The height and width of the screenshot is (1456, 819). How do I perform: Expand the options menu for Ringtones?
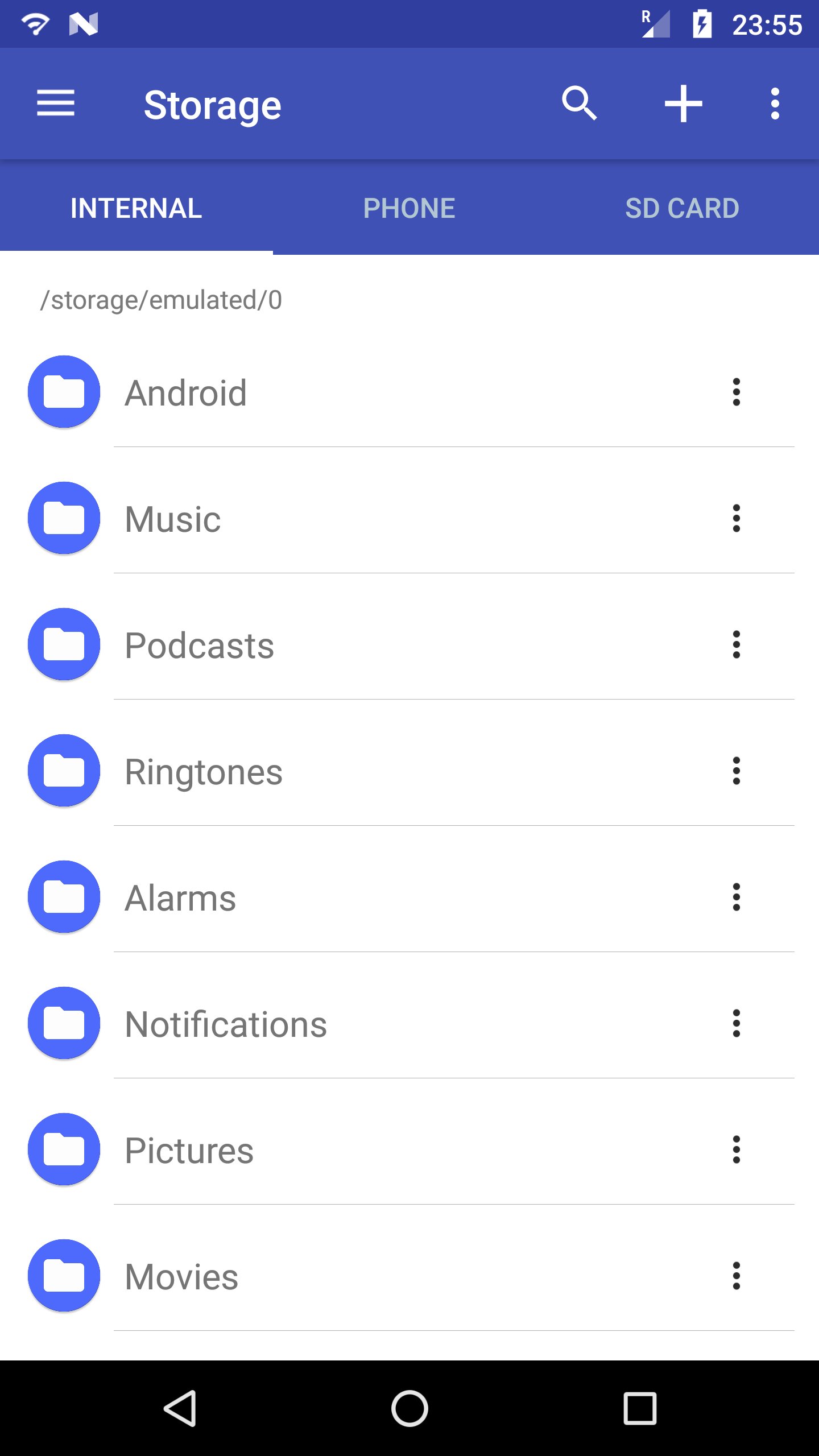(x=736, y=771)
